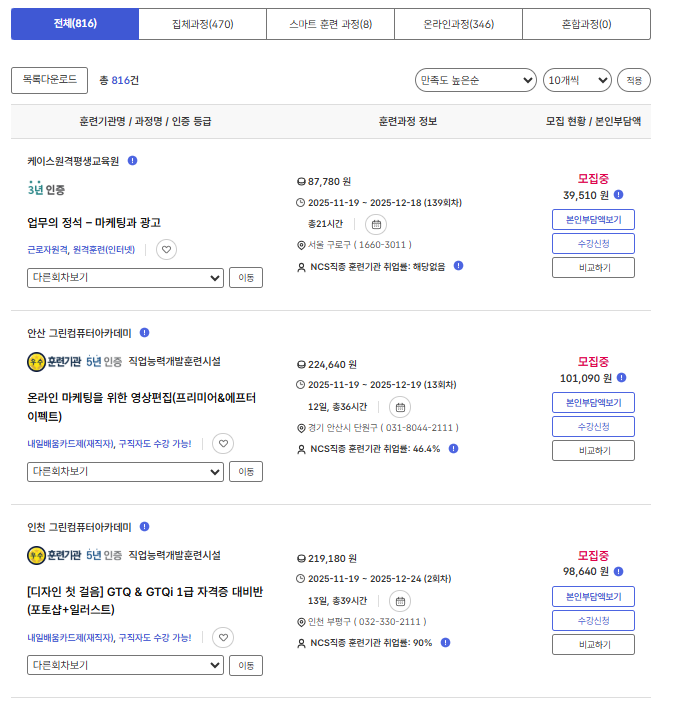Tap 비교하기 for the 101,090 원 course
Image resolution: width=673 pixels, height=704 pixels.
pyautogui.click(x=593, y=451)
